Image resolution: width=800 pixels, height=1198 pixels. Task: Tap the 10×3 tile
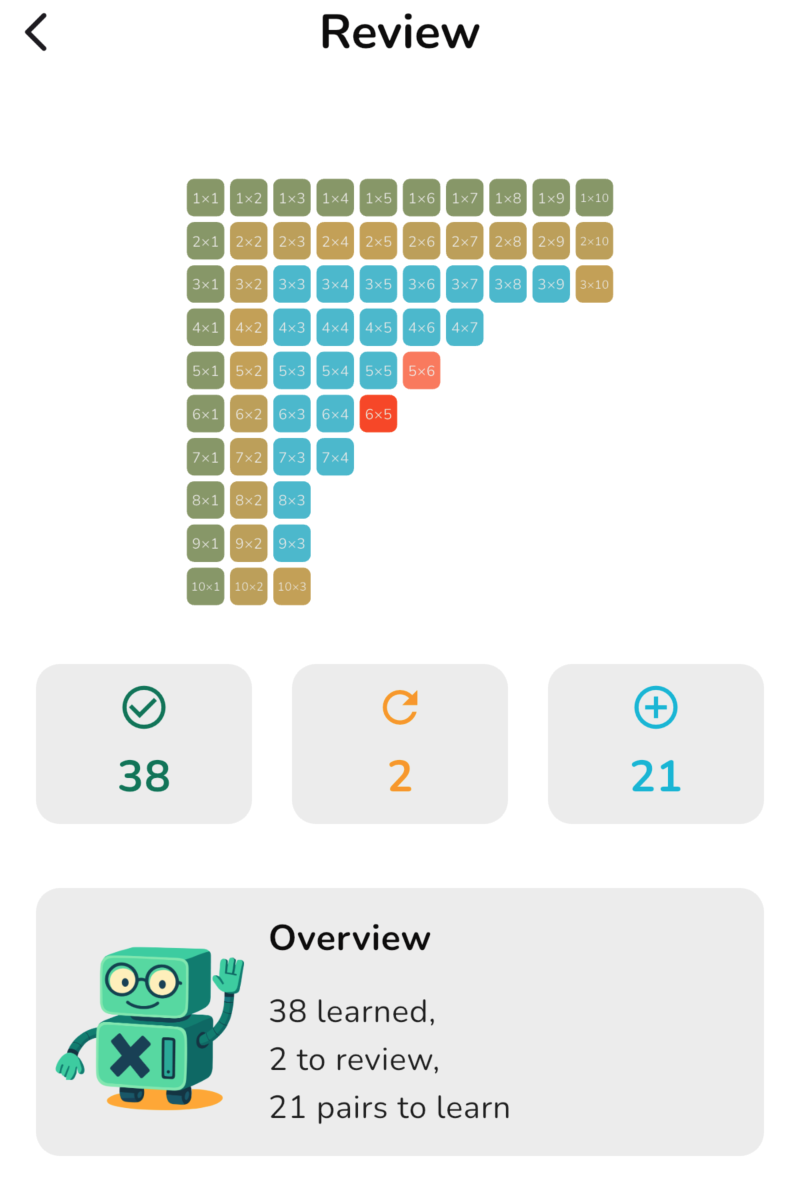(x=292, y=587)
